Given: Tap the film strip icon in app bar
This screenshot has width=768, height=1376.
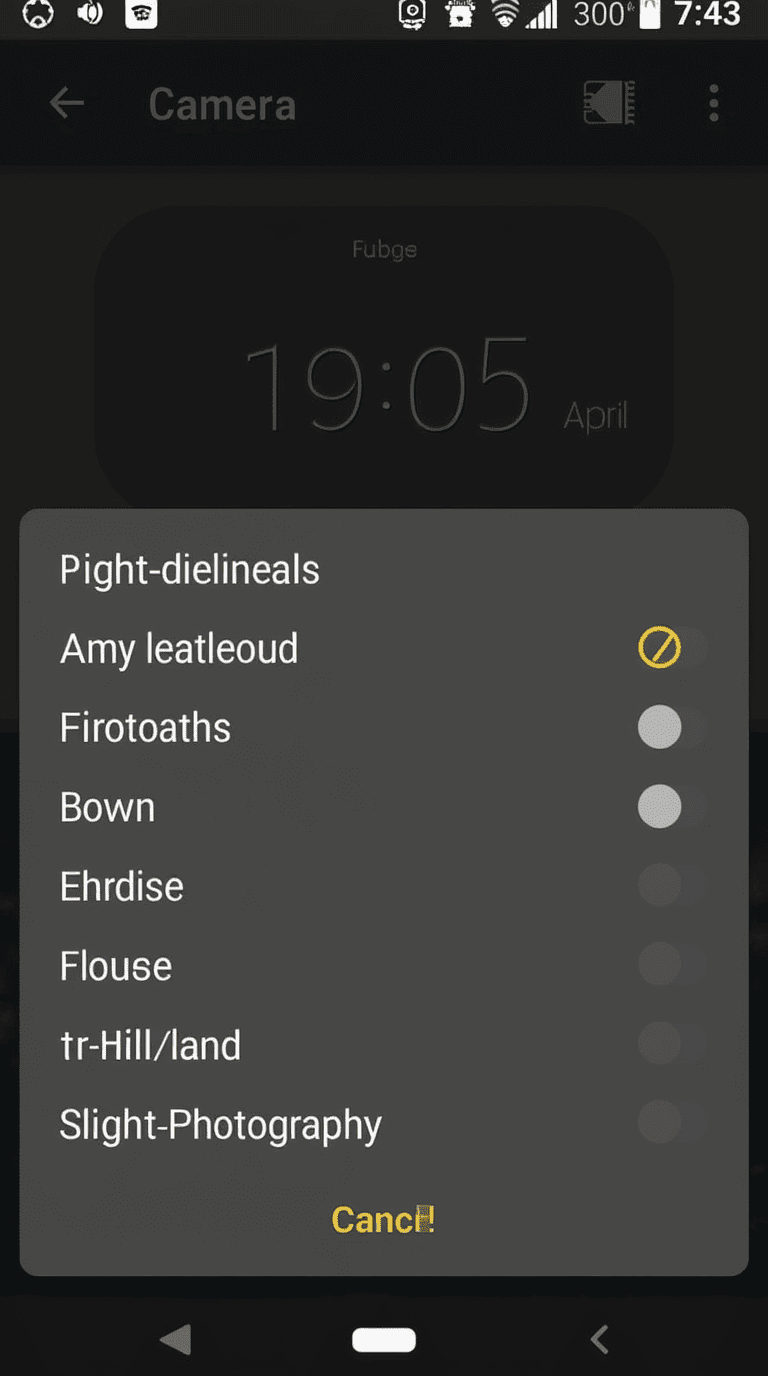Looking at the screenshot, I should [609, 103].
